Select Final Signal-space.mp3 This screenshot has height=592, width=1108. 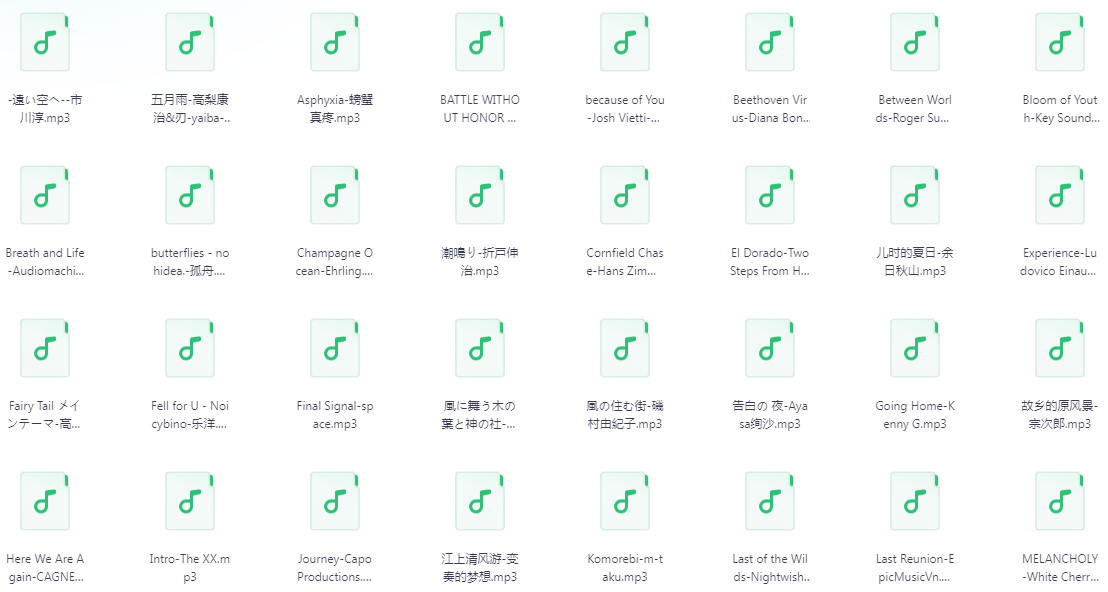(335, 348)
